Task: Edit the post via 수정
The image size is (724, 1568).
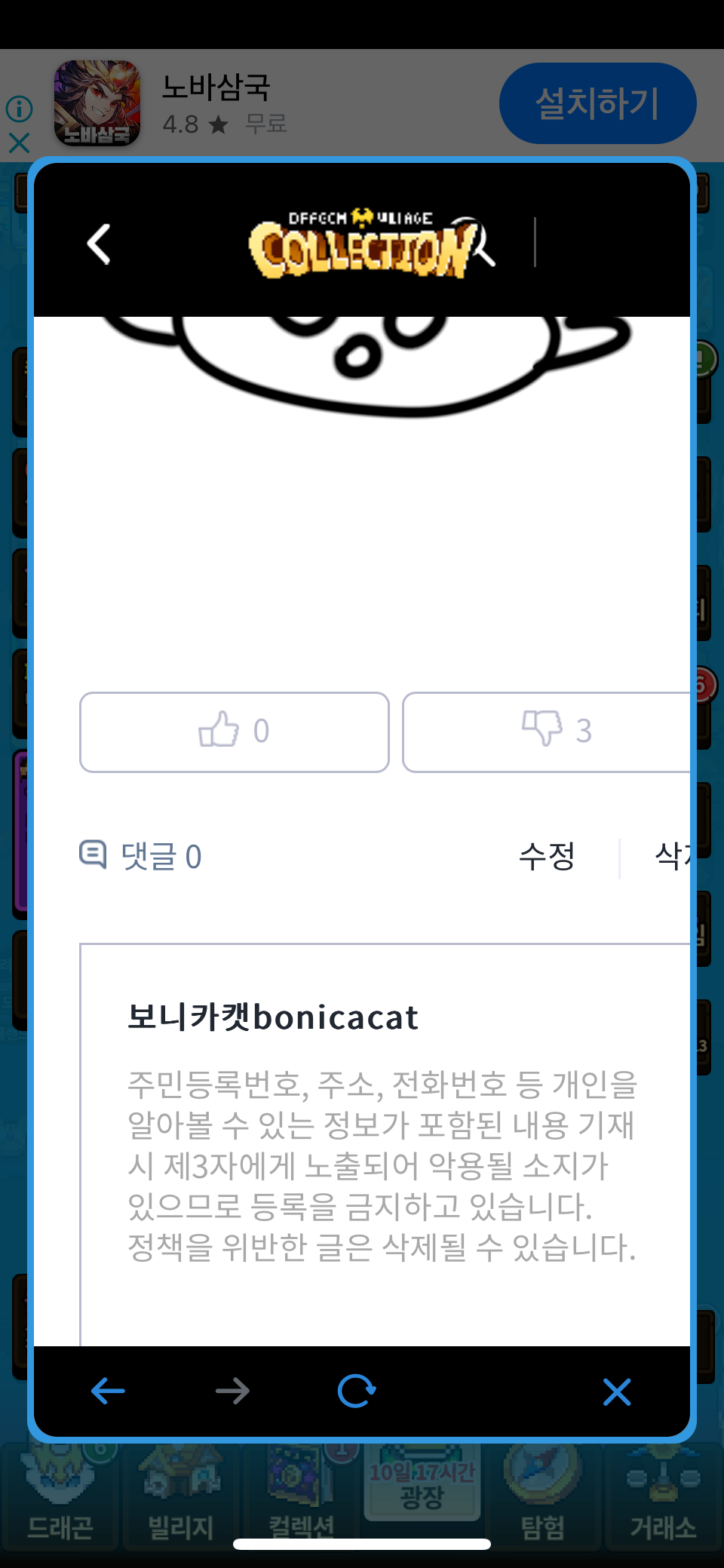Action: 547,857
